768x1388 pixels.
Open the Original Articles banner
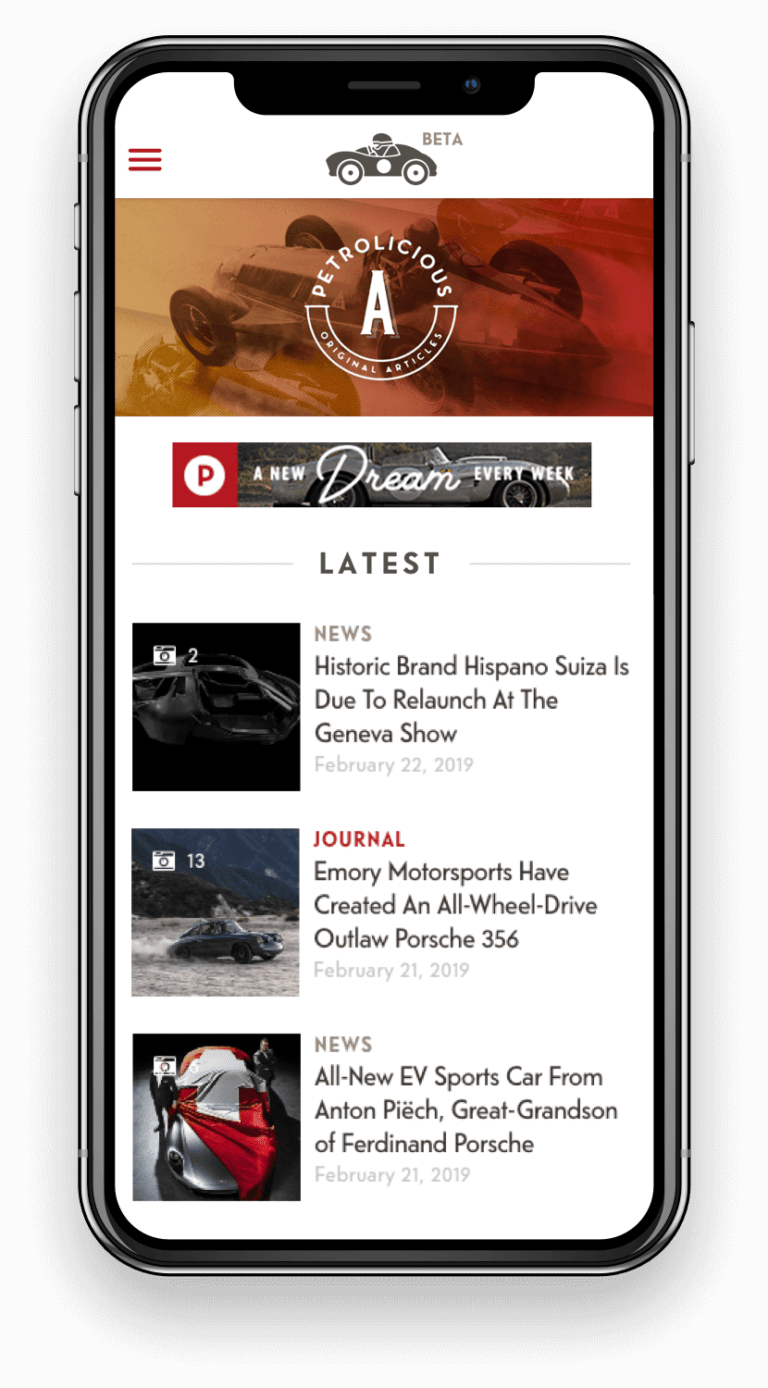[384, 307]
